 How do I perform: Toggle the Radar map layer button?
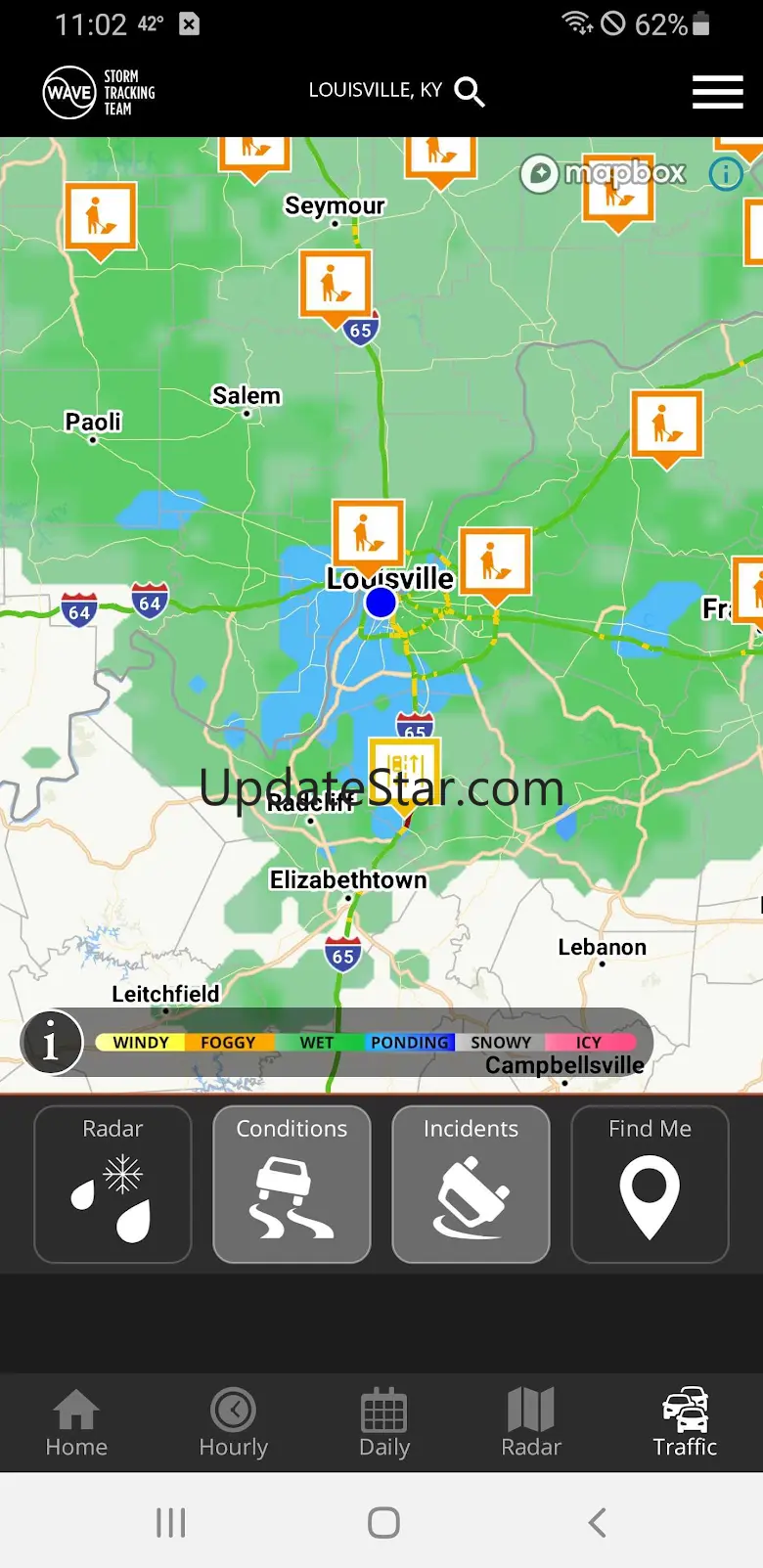[x=112, y=1184]
